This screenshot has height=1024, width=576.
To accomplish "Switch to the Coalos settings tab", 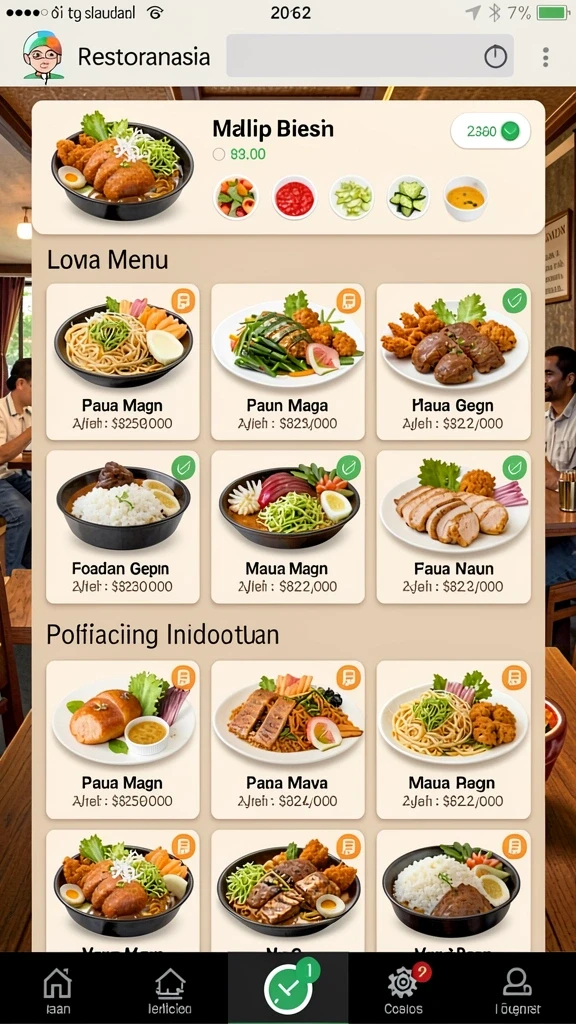I will point(403,989).
